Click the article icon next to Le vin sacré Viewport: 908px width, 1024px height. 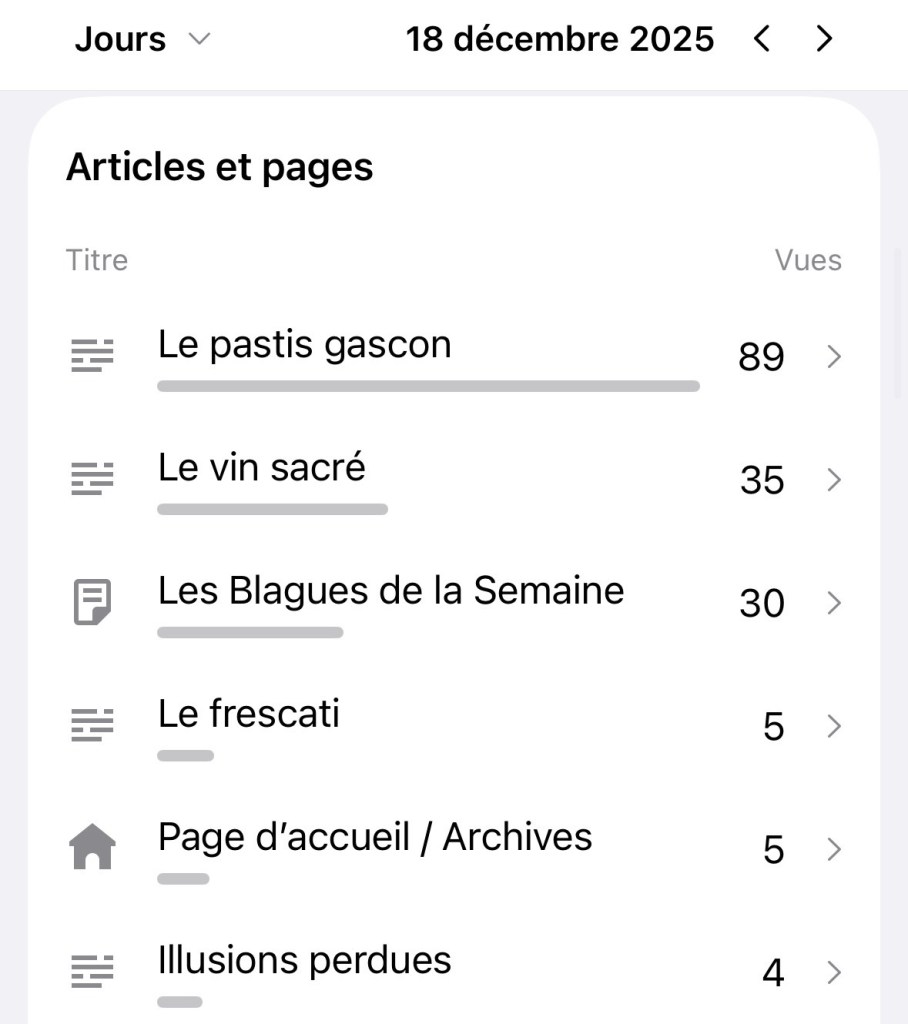(92, 478)
